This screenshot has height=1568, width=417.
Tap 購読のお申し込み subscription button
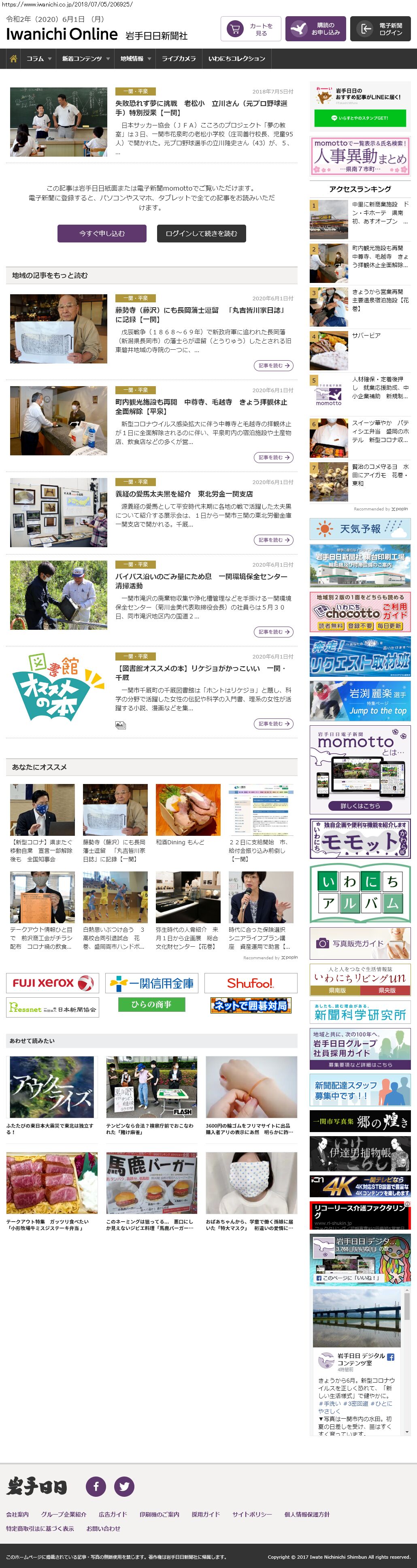point(315,29)
